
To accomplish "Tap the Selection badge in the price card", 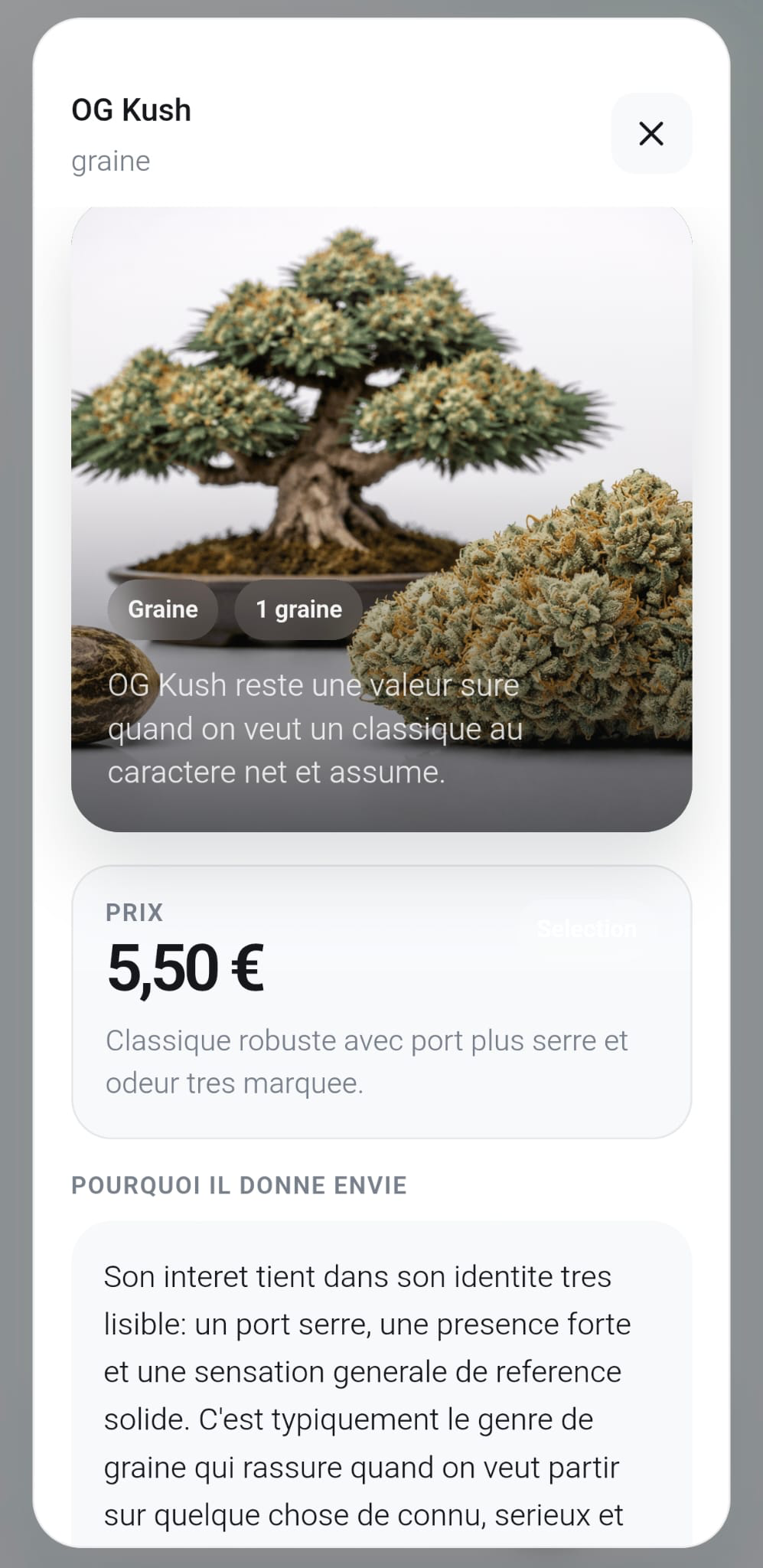I will coord(585,929).
